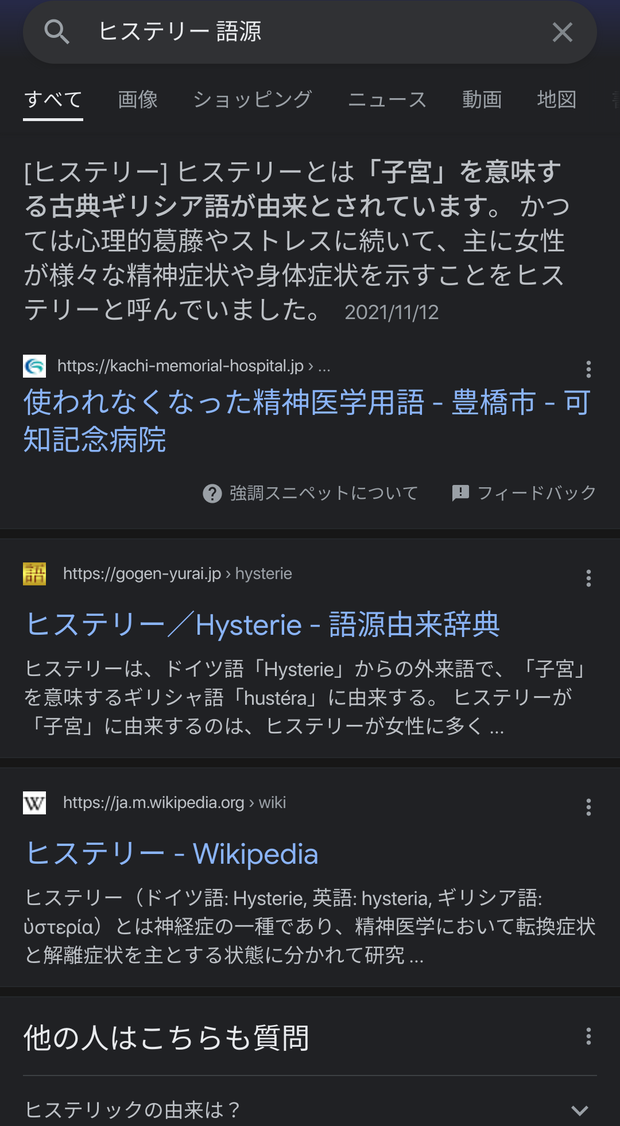Switch to the ショッピング tab
This screenshot has height=1126, width=620.
[x=252, y=99]
